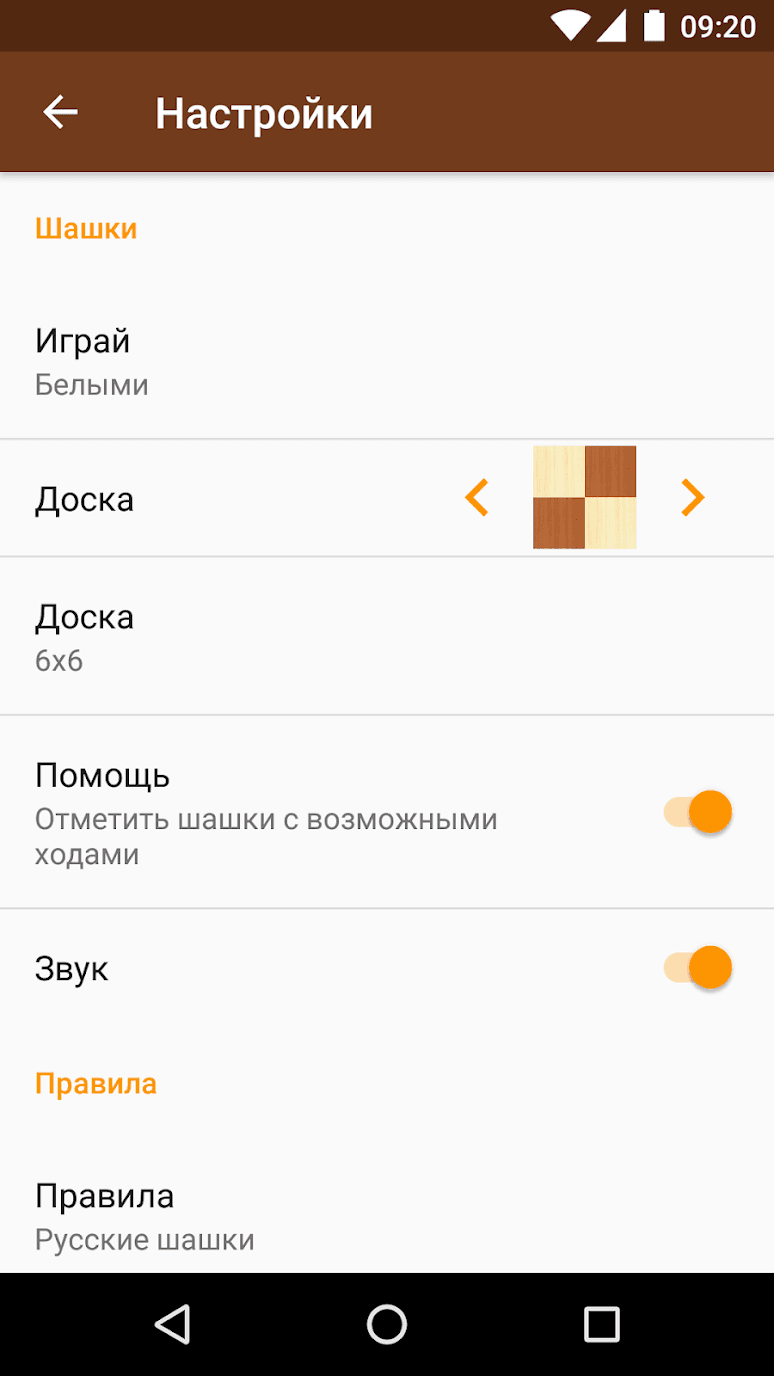
Task: Disable the Помощь possible moves toggle
Action: pos(699,812)
